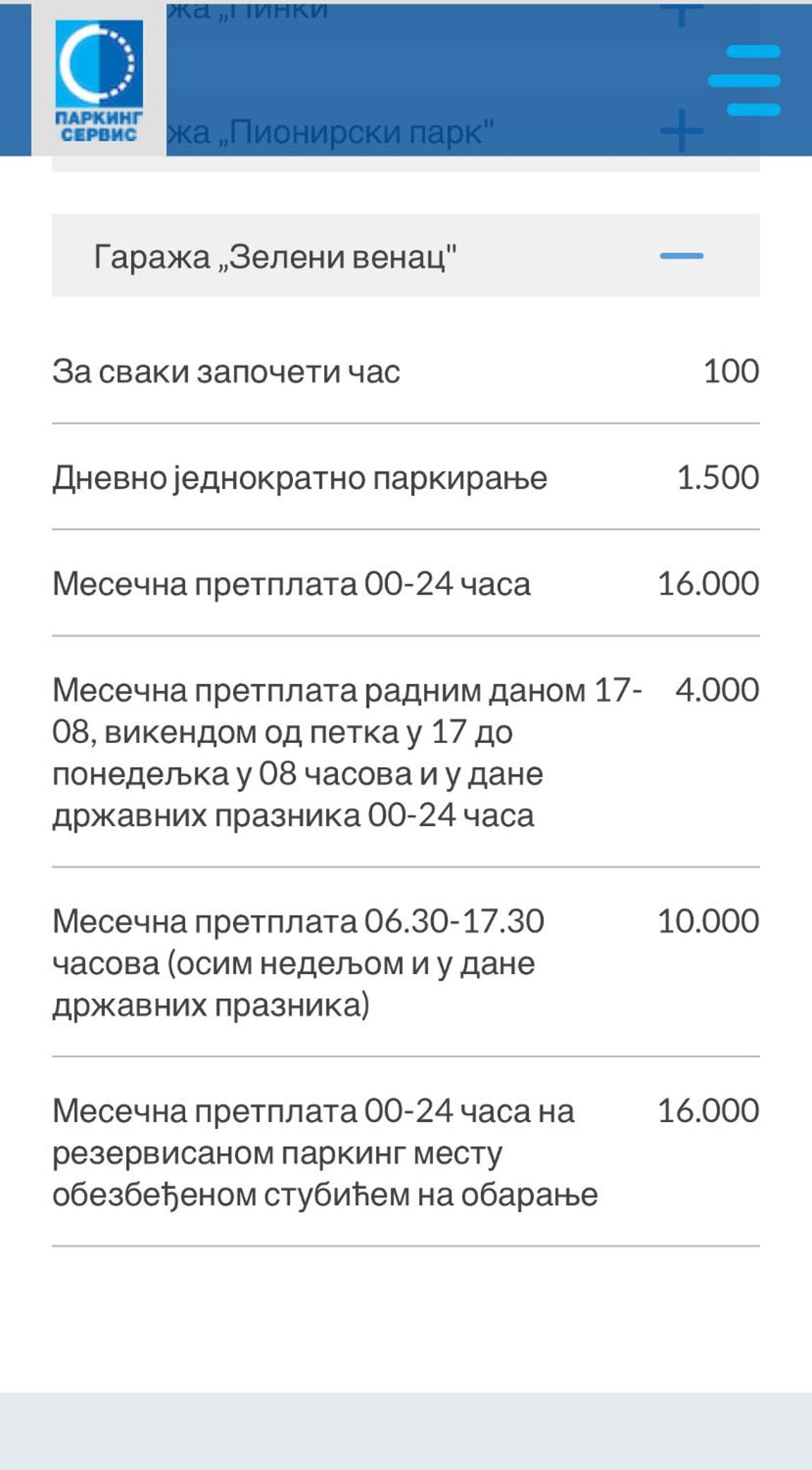Tap the Паркинг сервис logo
The image size is (812, 1470).
point(99,81)
